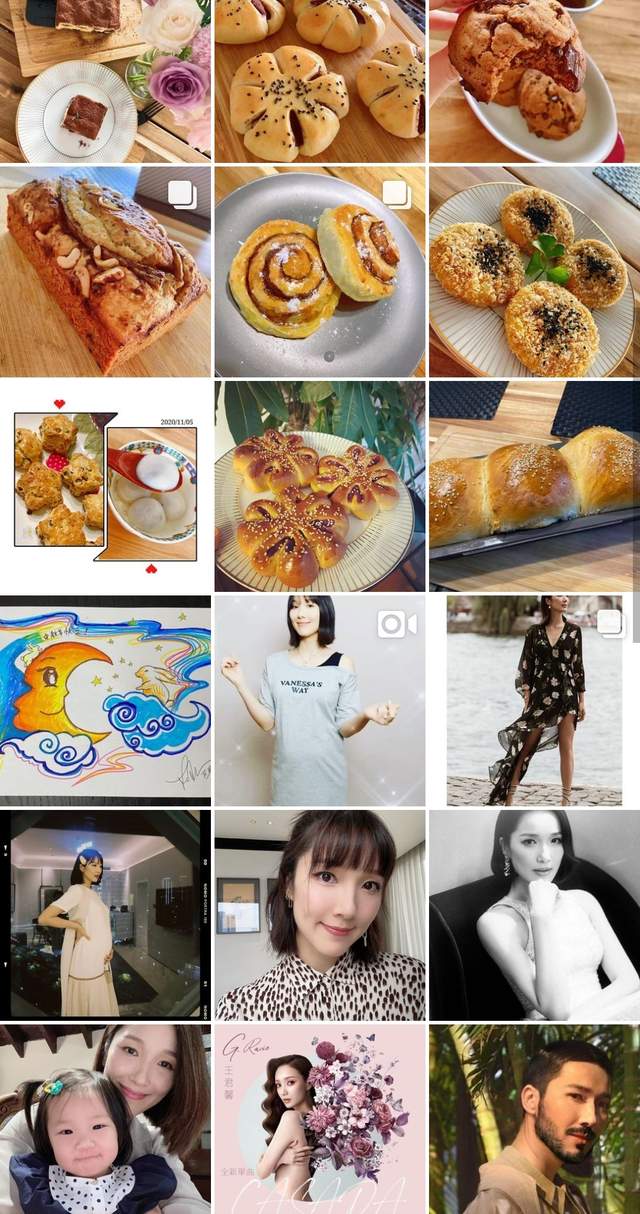Open the bearded man among palm leaves post

coord(535,1119)
